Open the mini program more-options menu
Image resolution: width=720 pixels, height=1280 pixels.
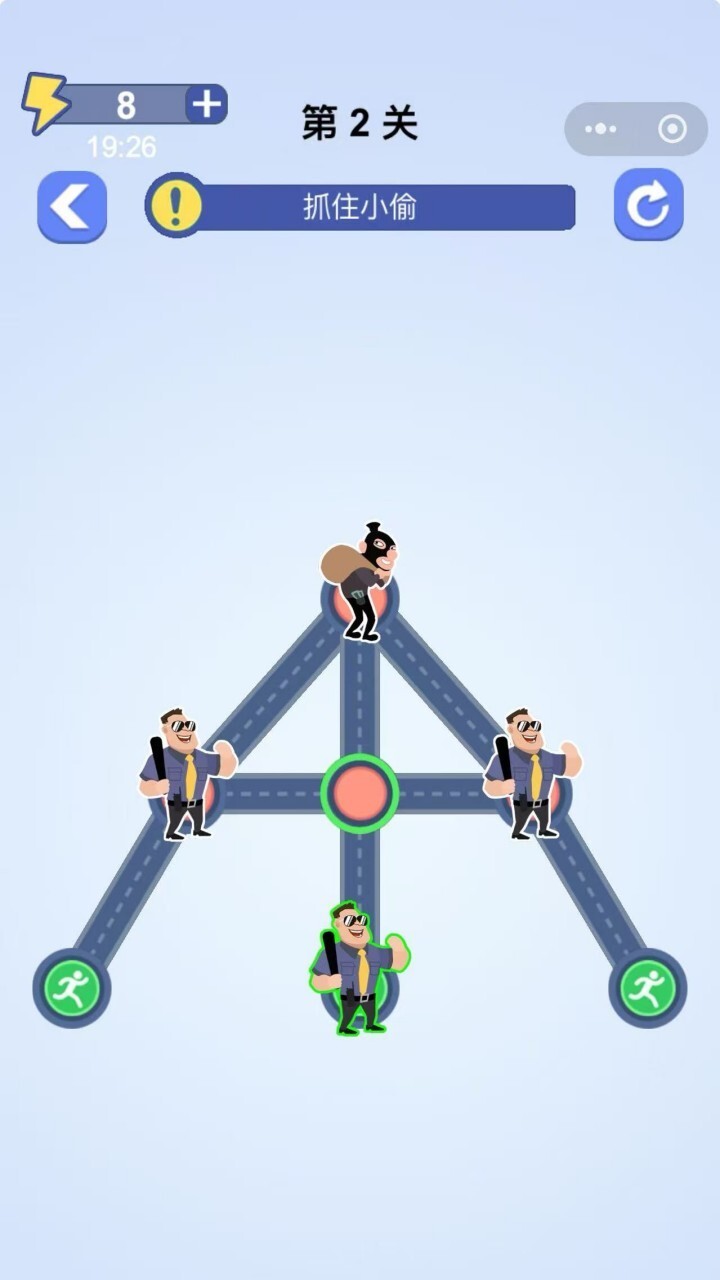601,129
